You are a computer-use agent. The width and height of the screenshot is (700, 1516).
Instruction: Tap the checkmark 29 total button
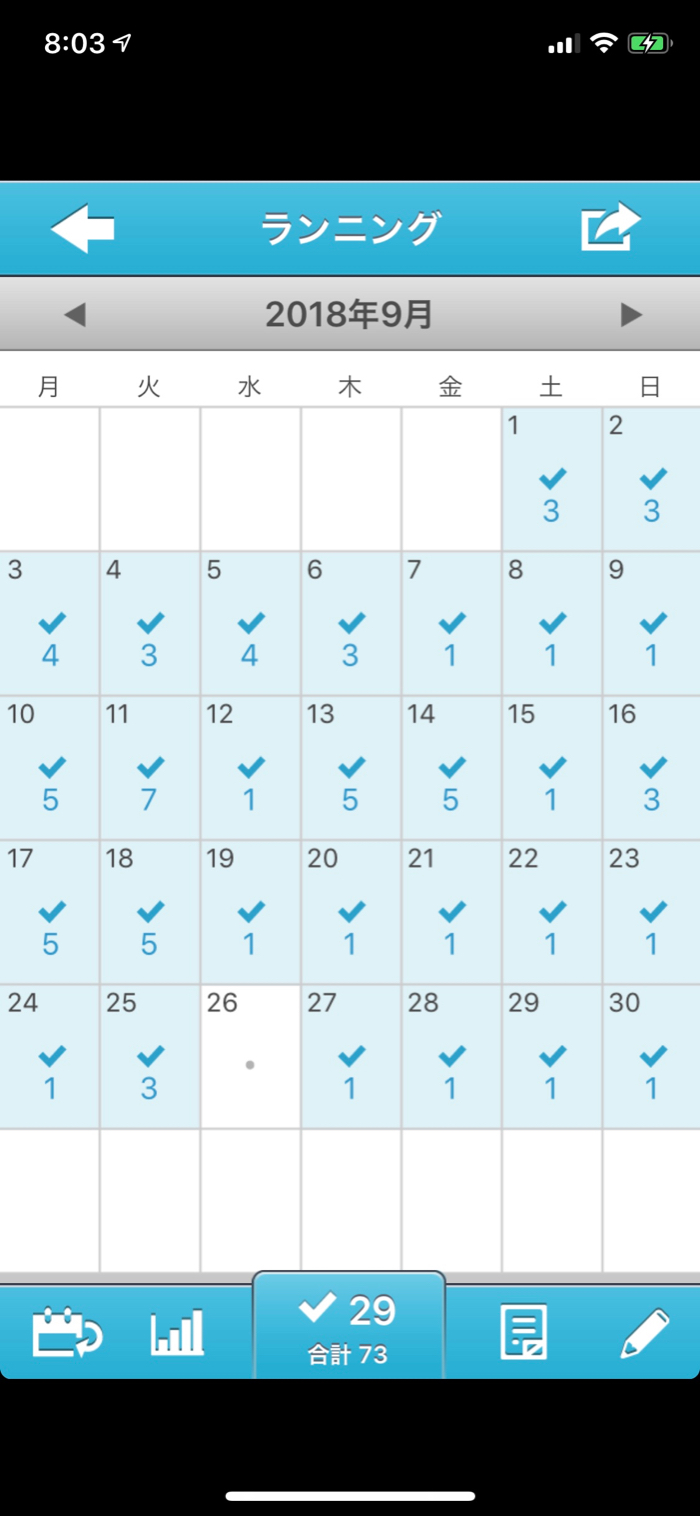point(348,1326)
